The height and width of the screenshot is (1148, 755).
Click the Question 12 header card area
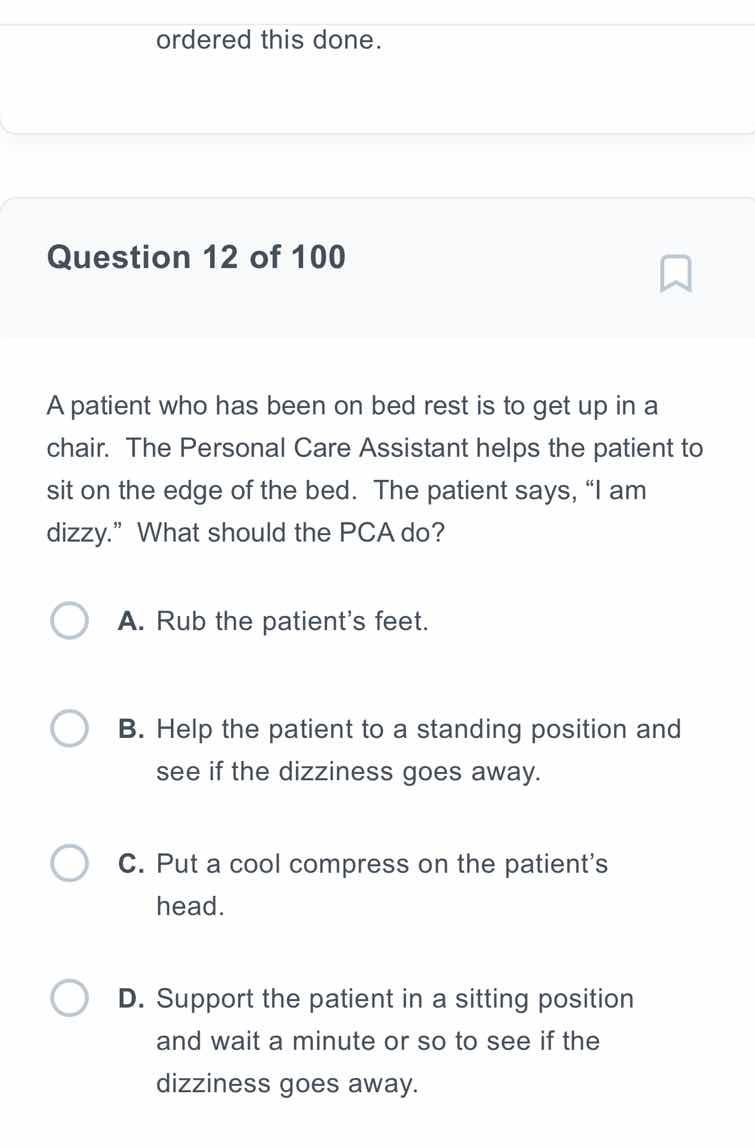pyautogui.click(x=377, y=265)
